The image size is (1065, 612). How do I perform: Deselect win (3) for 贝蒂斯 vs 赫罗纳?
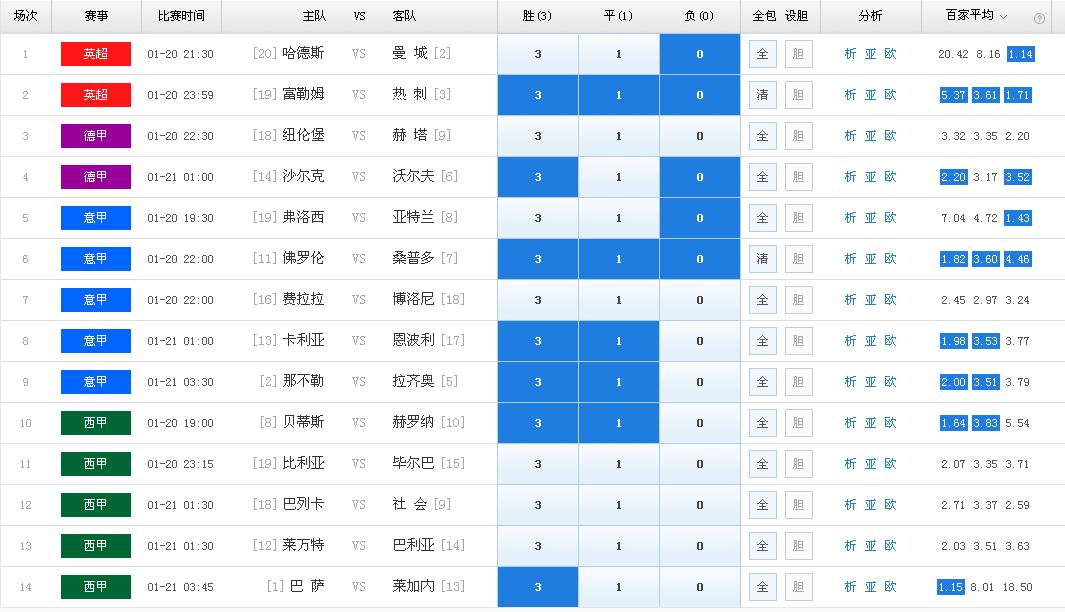tap(538, 423)
